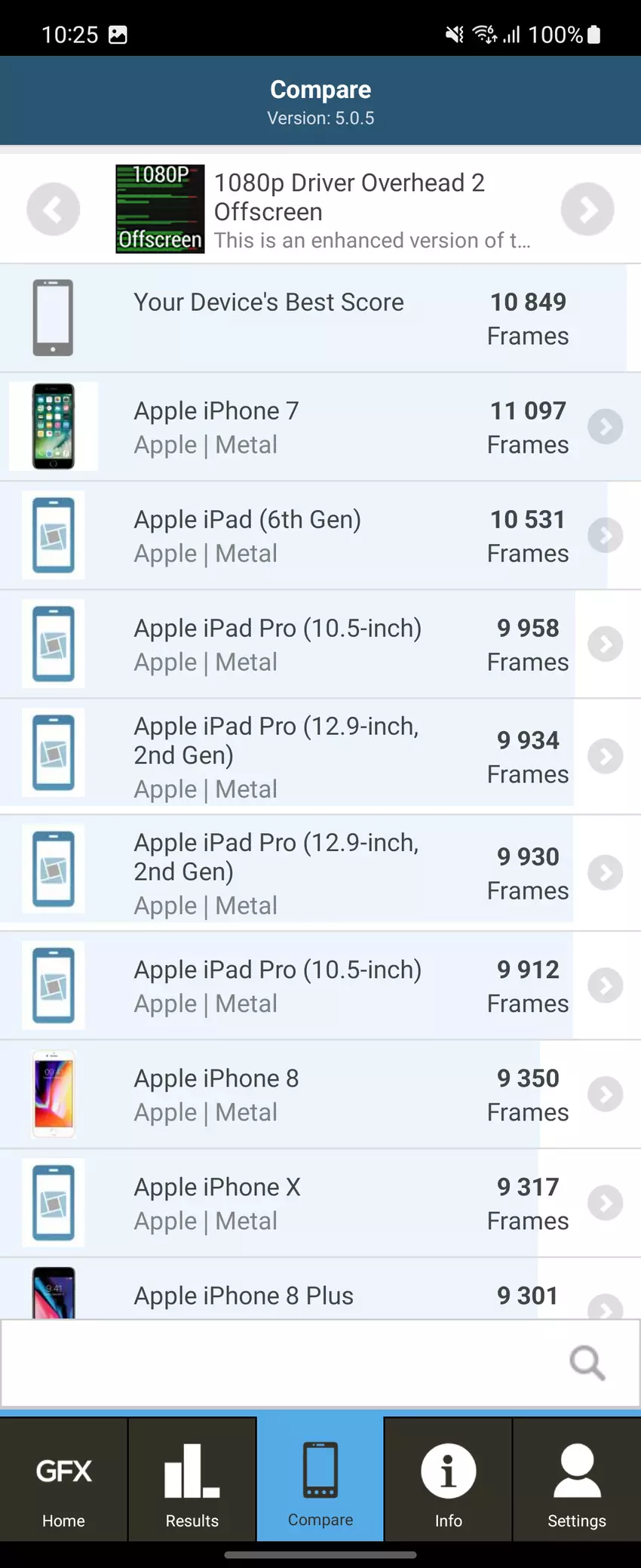Open iPad Pro 12.9-inch 9 934 result
Screen dimensions: 641x1568
coord(320,757)
